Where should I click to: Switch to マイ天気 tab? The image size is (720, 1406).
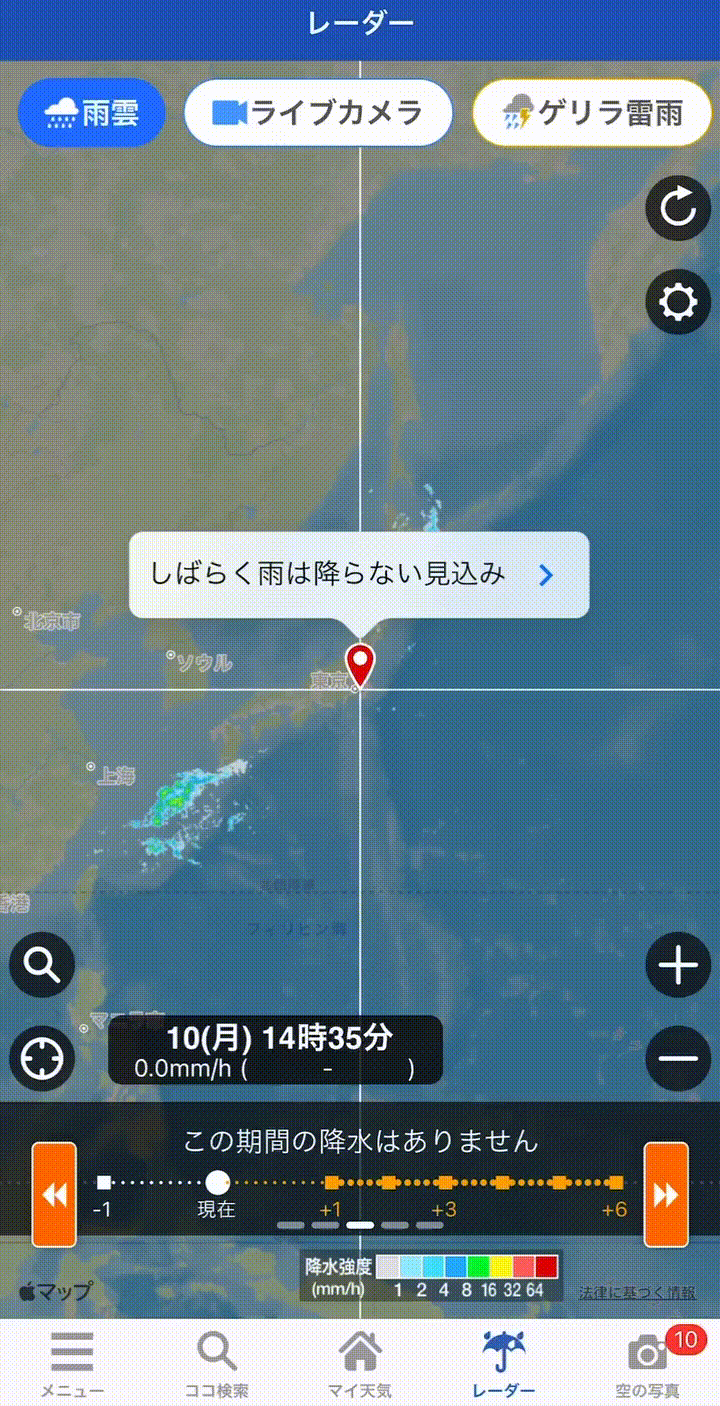pos(360,1364)
